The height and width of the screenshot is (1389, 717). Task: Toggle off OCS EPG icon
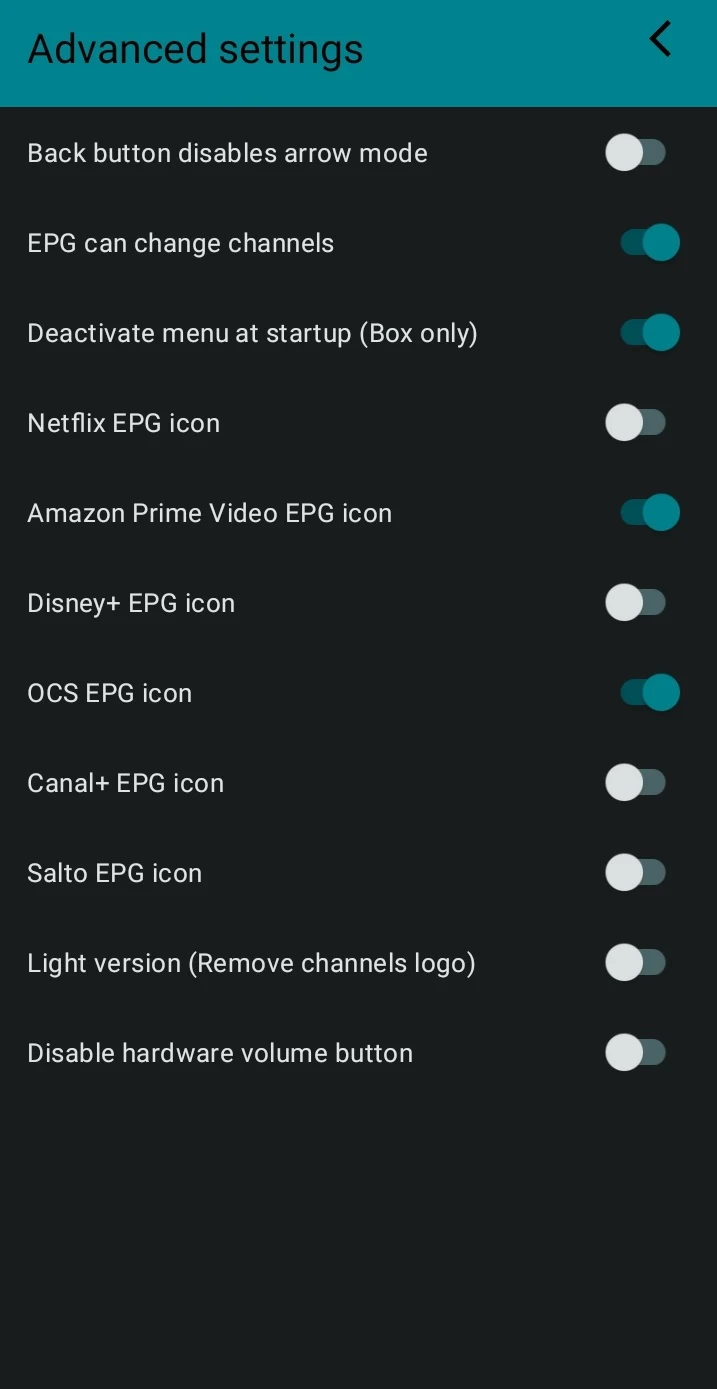click(x=649, y=693)
